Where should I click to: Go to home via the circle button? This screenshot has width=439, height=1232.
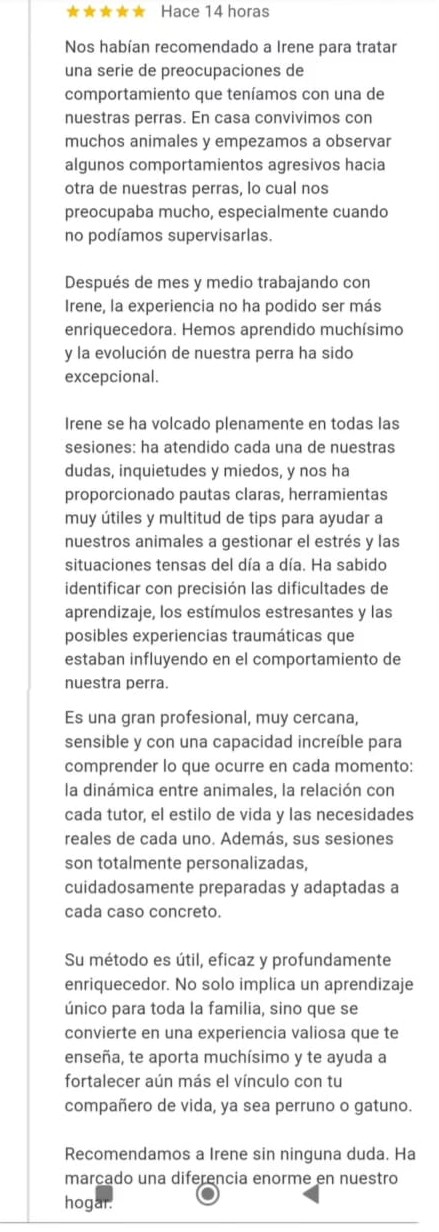[x=207, y=1193]
